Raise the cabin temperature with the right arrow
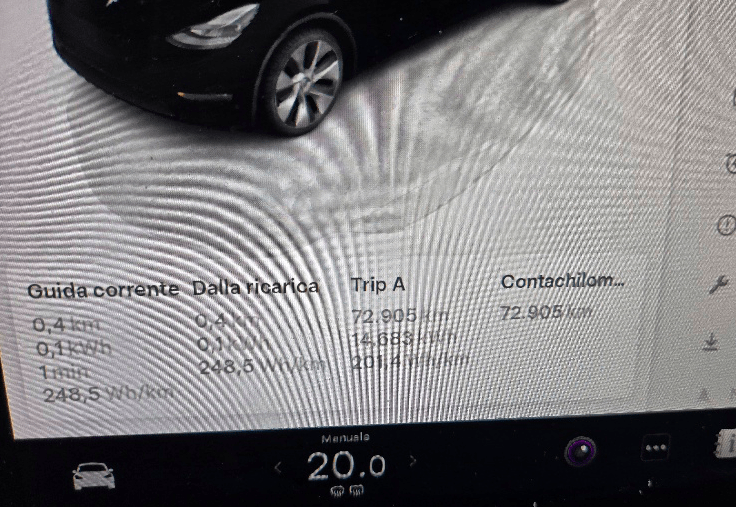This screenshot has width=736, height=507. point(411,462)
